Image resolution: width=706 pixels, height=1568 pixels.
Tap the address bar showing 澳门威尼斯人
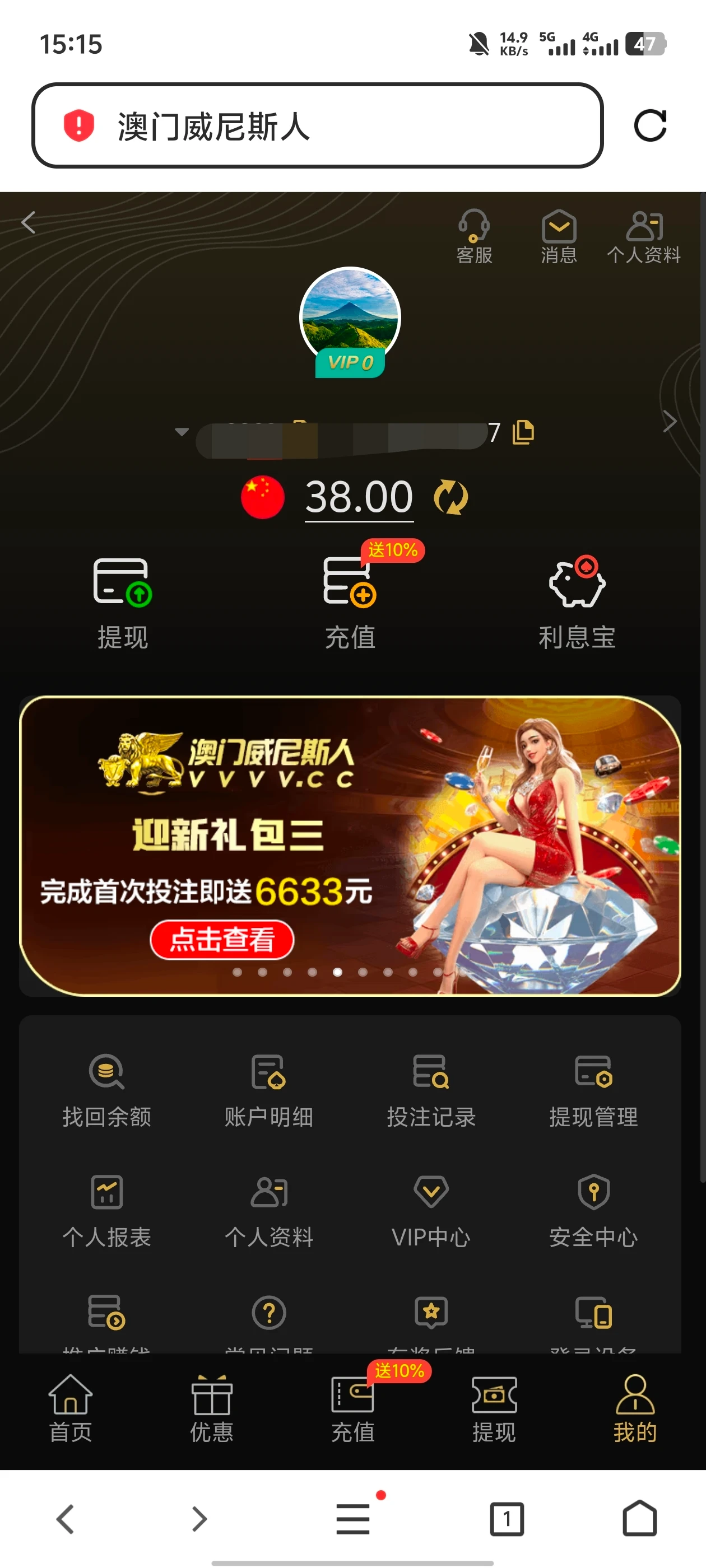[317, 126]
